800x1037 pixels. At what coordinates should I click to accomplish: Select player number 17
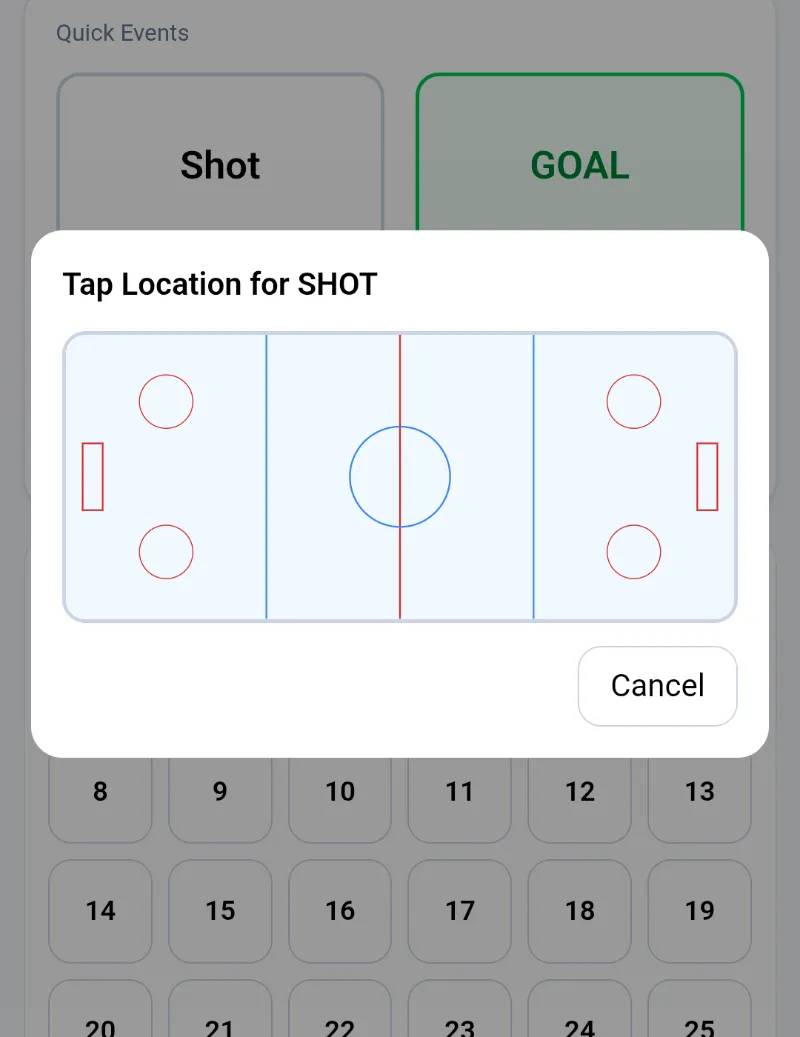point(459,912)
